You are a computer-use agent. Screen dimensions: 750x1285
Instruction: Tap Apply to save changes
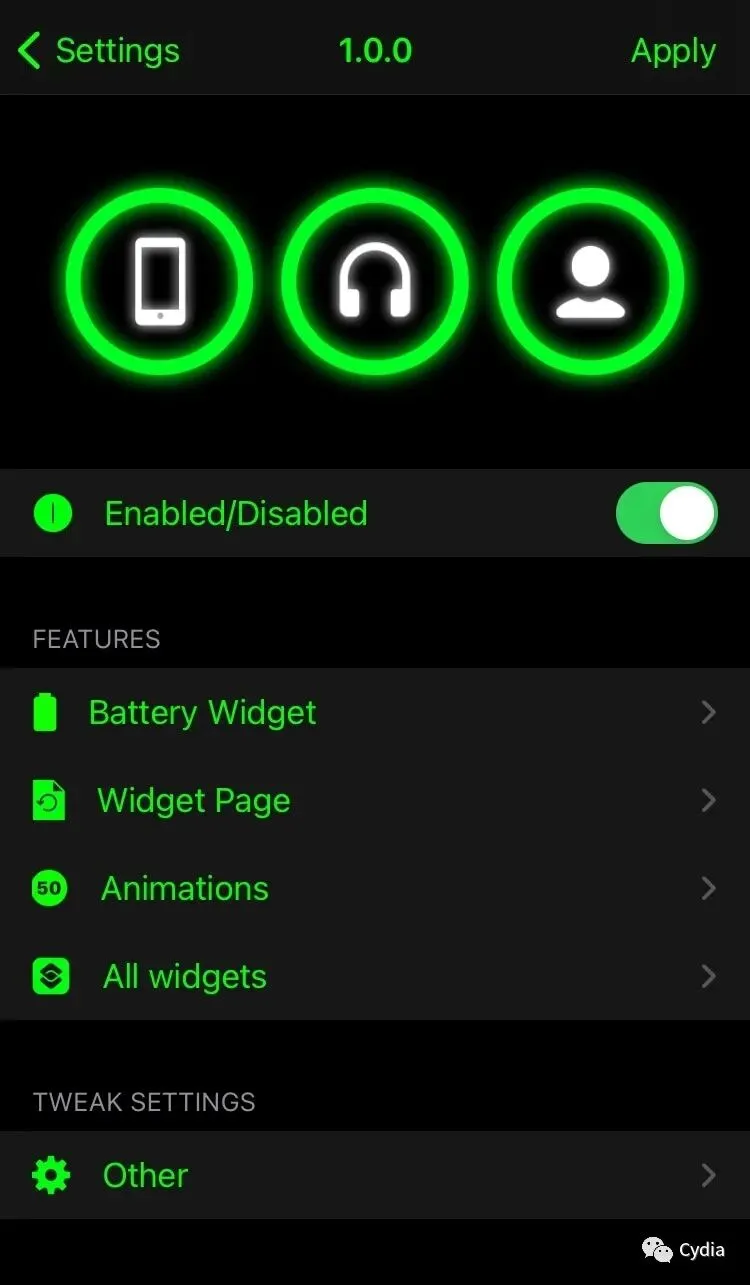tap(673, 51)
